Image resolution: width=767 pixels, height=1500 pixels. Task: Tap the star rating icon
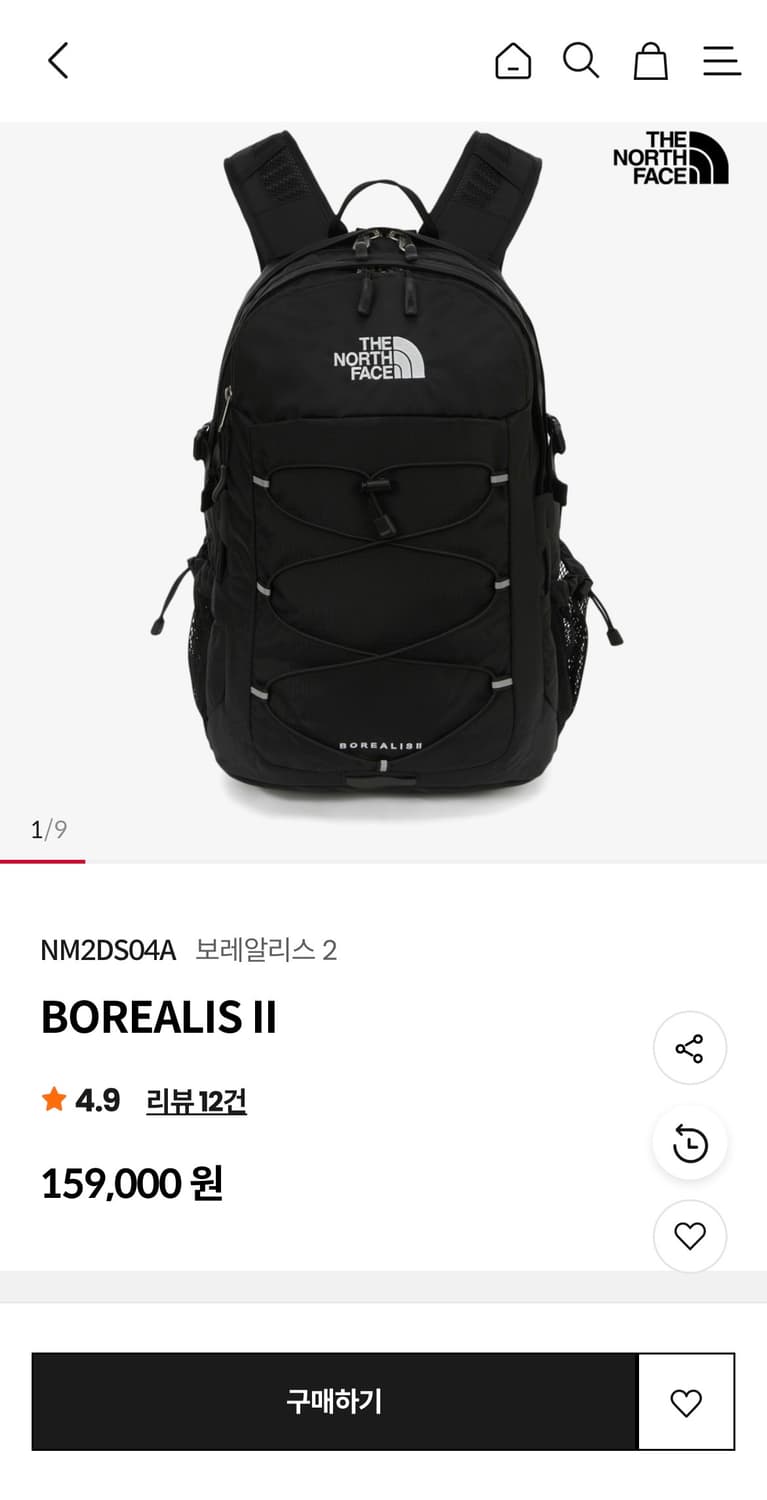pos(52,1099)
